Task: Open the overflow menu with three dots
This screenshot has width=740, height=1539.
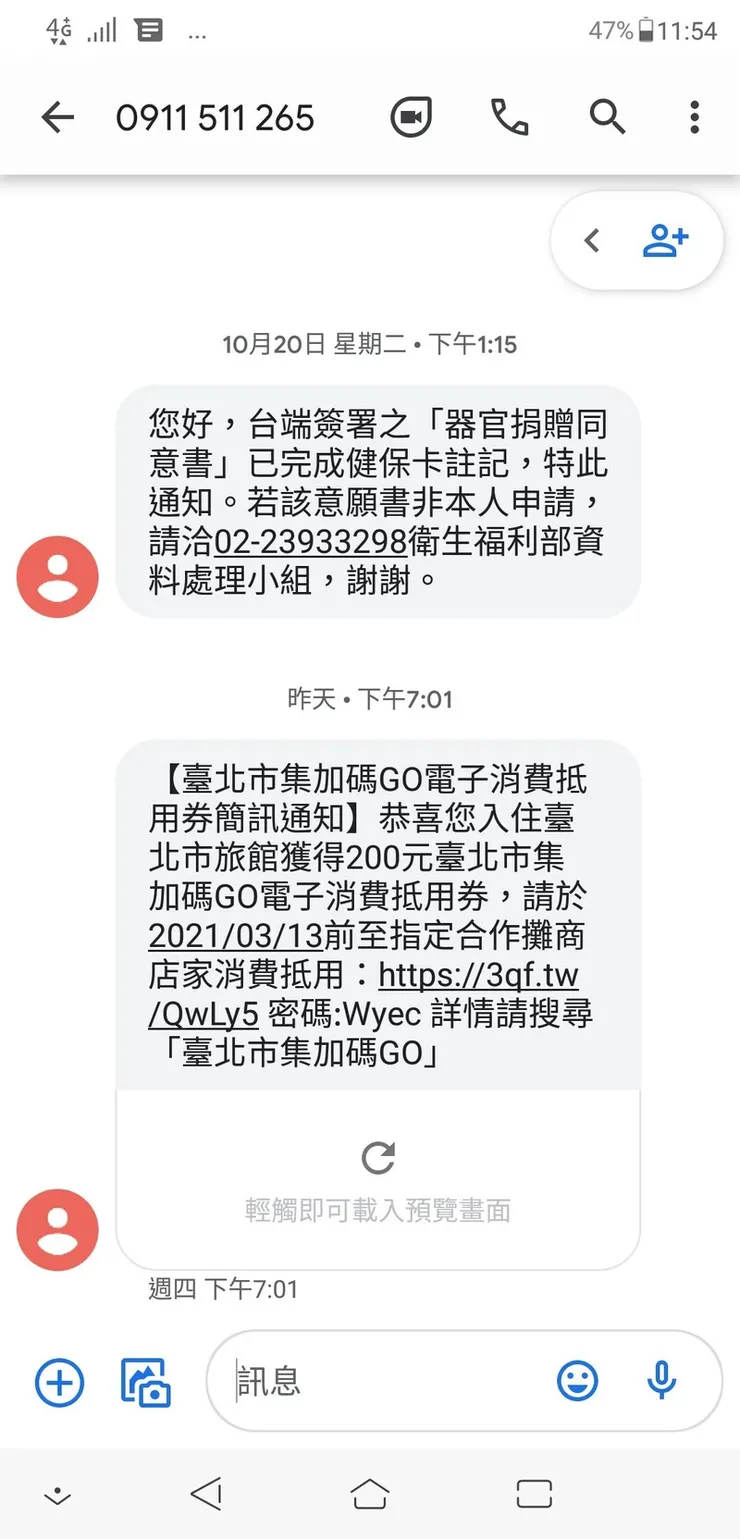Action: tap(693, 116)
